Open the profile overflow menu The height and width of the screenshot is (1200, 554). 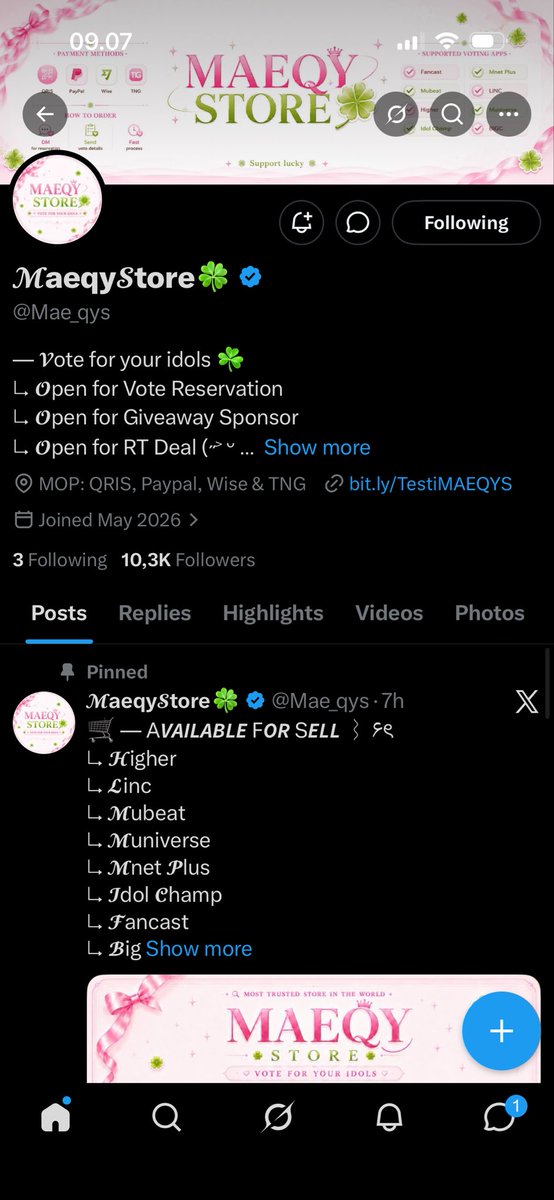pos(508,114)
